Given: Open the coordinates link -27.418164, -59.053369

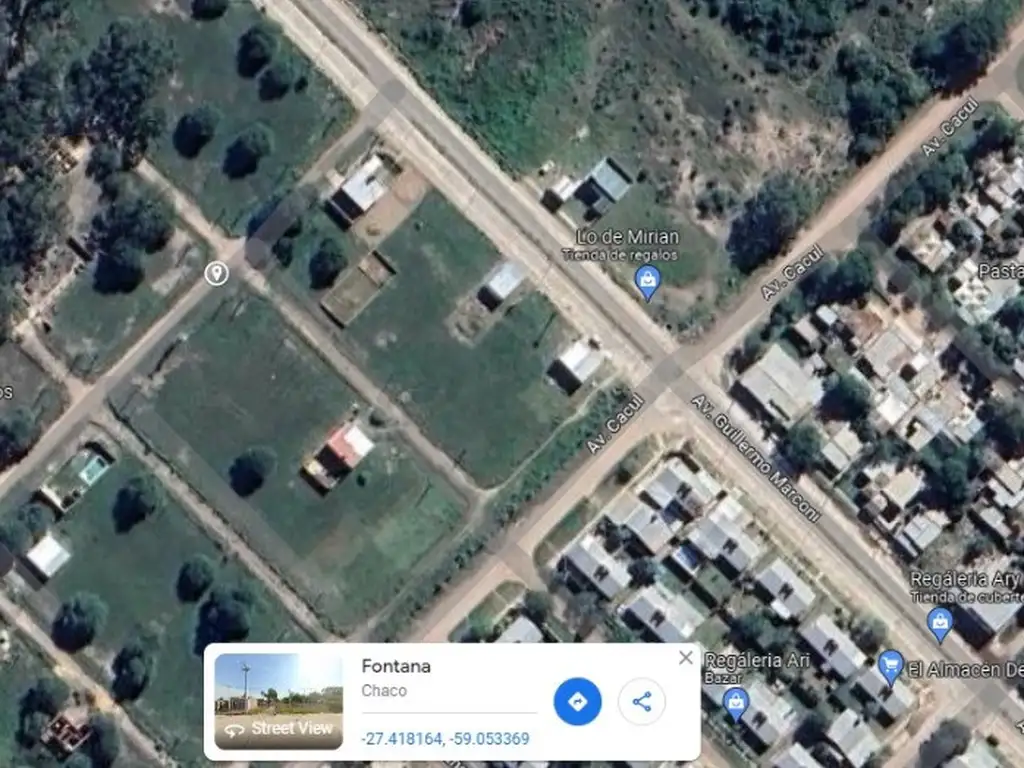Looking at the screenshot, I should [445, 740].
